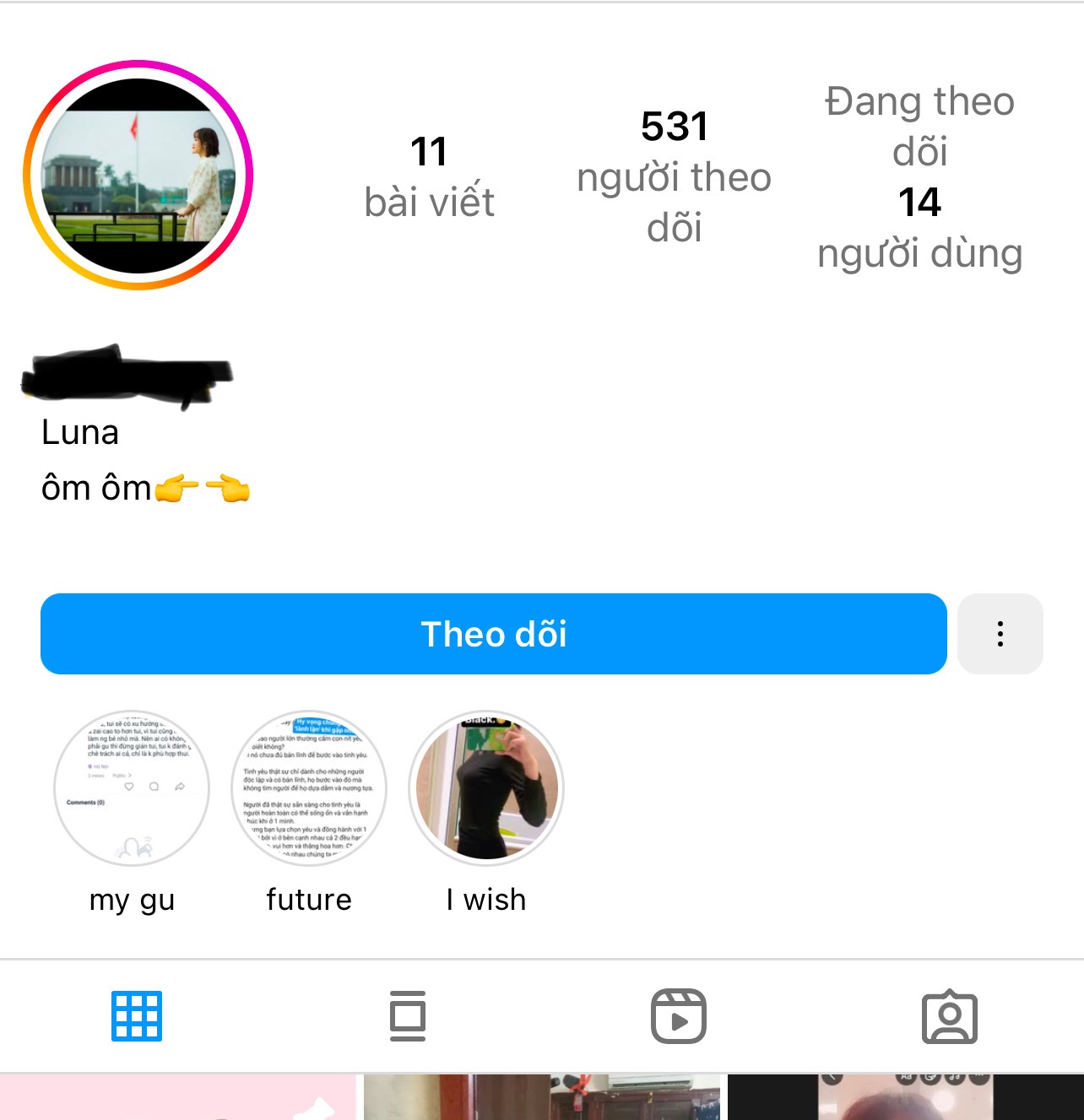This screenshot has height=1120, width=1084.
Task: Open the "future" story highlight
Action: point(309,788)
